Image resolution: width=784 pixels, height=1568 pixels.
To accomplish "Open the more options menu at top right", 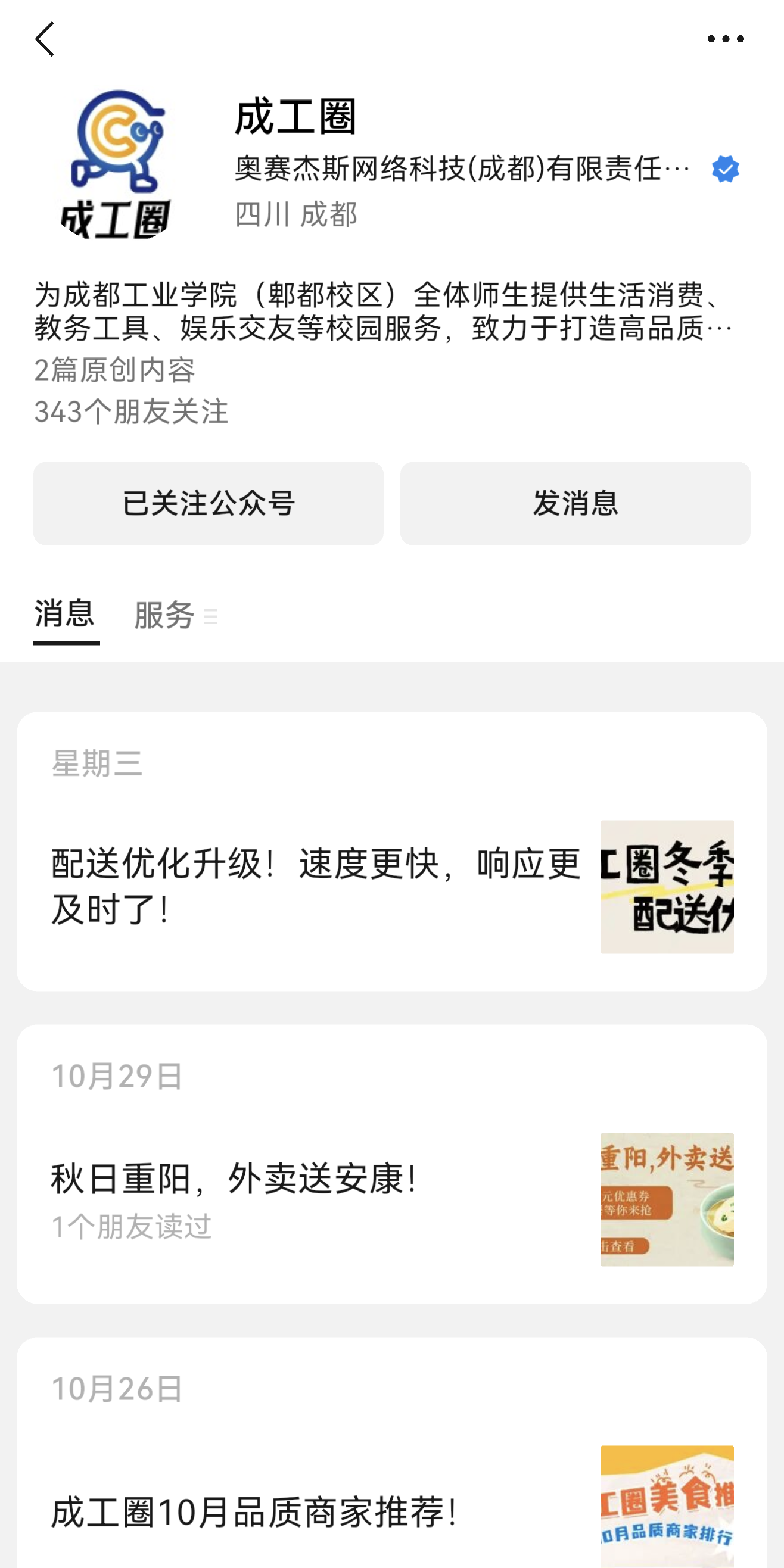I will point(726,38).
